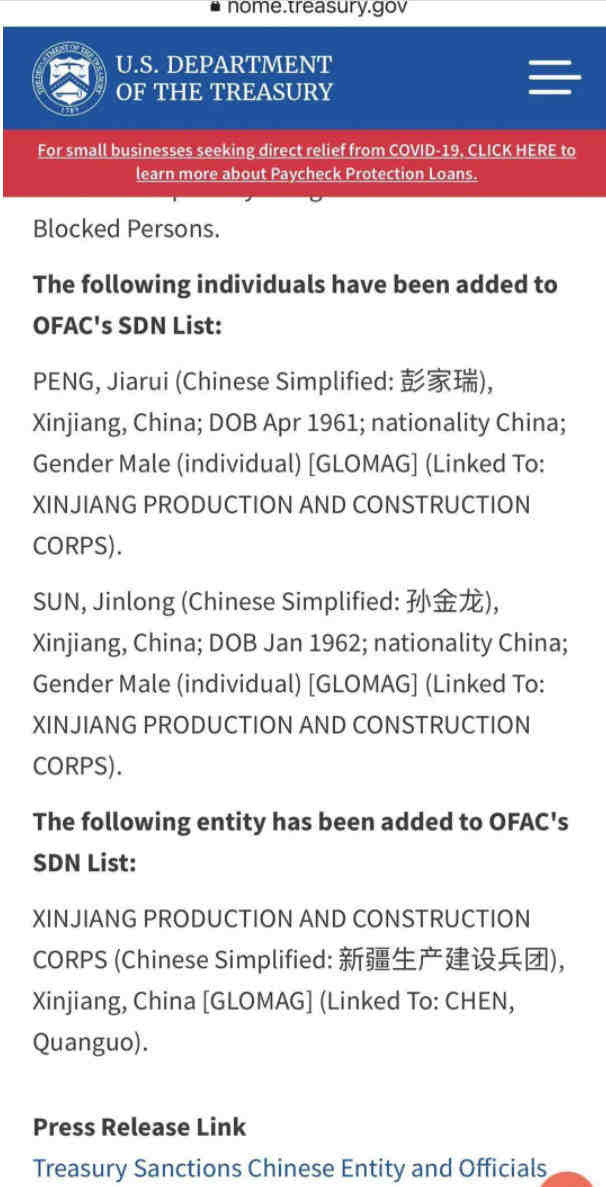Tap the home.treasury.gov address bar

point(309,8)
